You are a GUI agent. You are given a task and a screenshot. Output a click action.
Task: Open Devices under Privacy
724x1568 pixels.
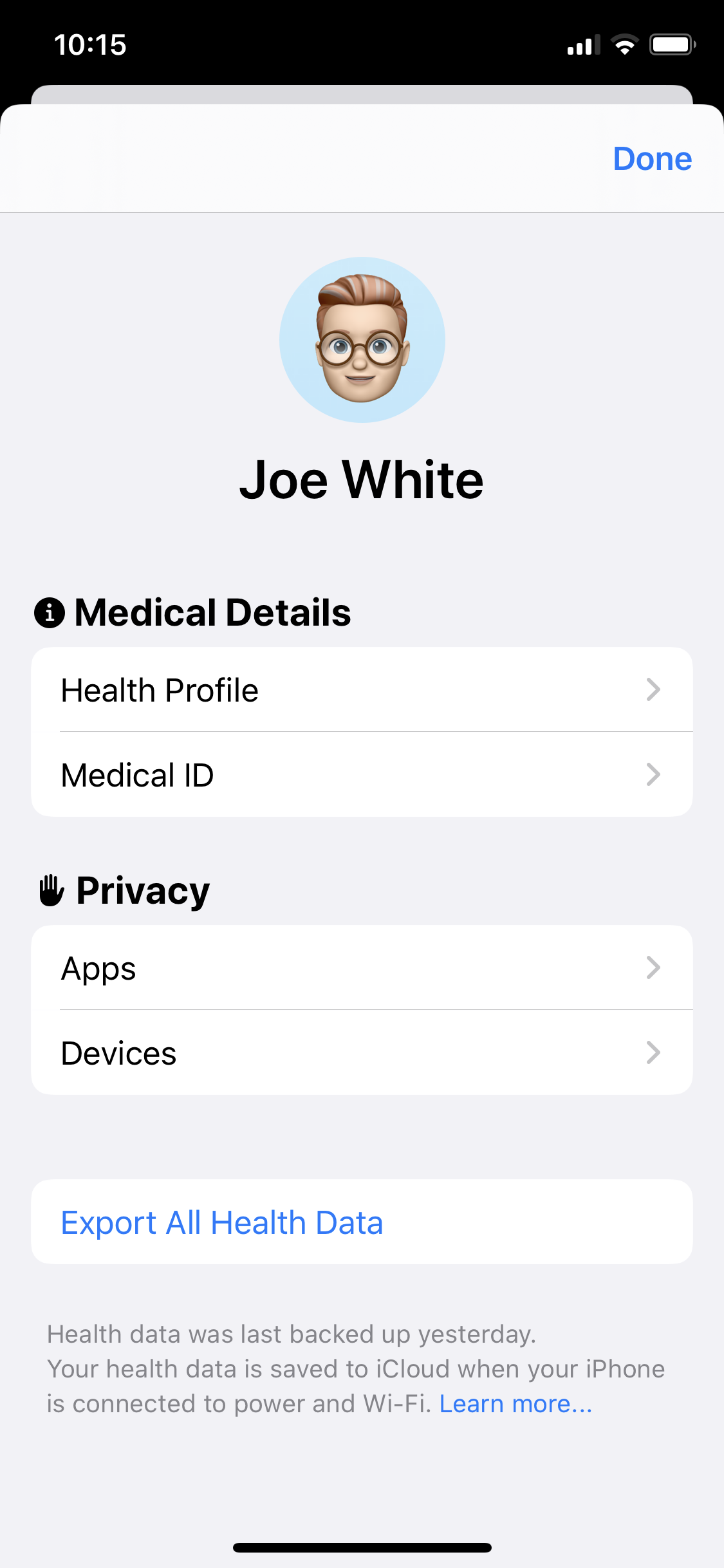pyautogui.click(x=362, y=1052)
